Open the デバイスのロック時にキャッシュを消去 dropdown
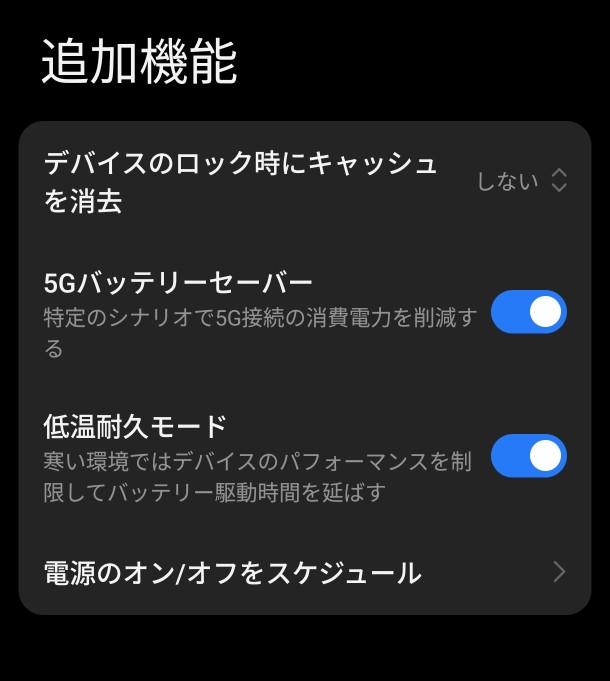The image size is (610, 681). 521,181
